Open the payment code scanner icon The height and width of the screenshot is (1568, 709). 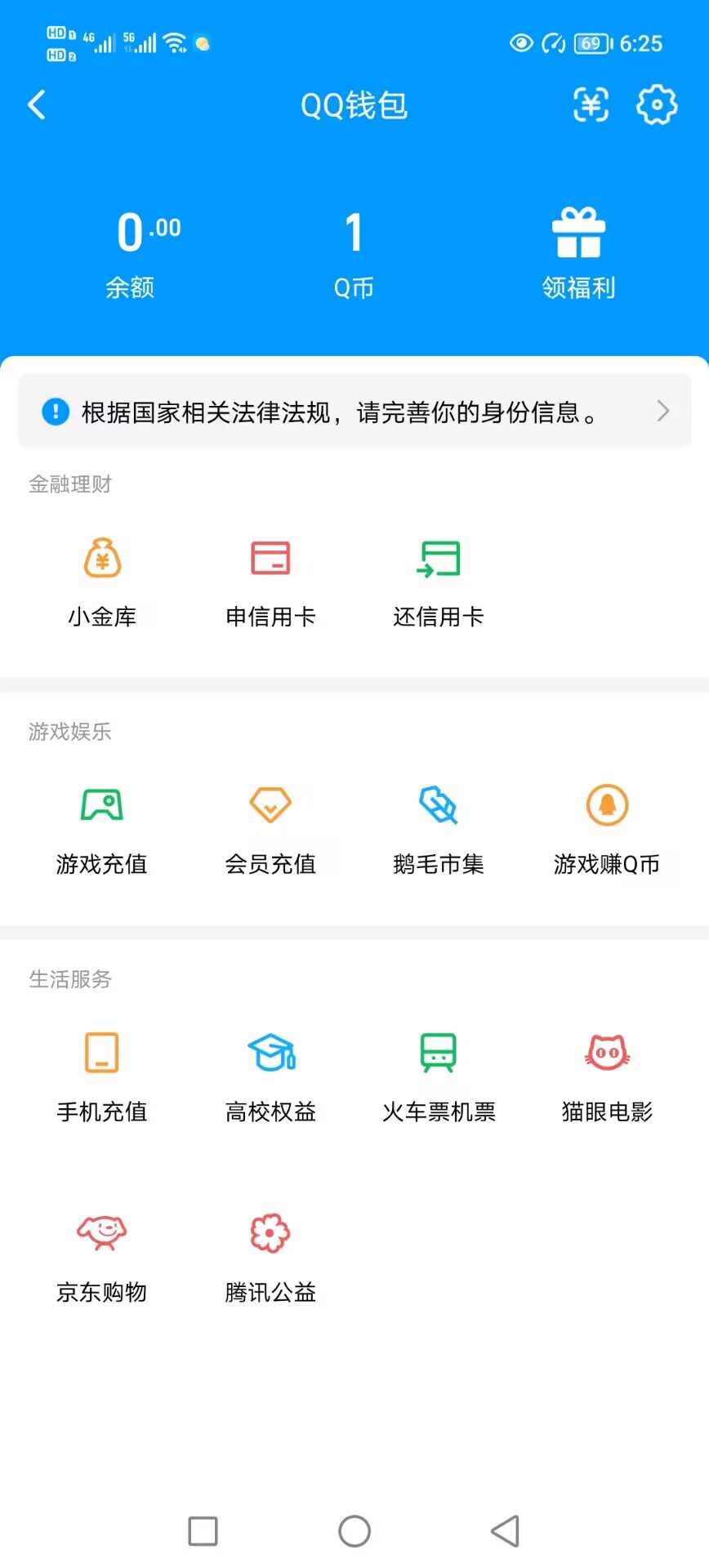[591, 105]
